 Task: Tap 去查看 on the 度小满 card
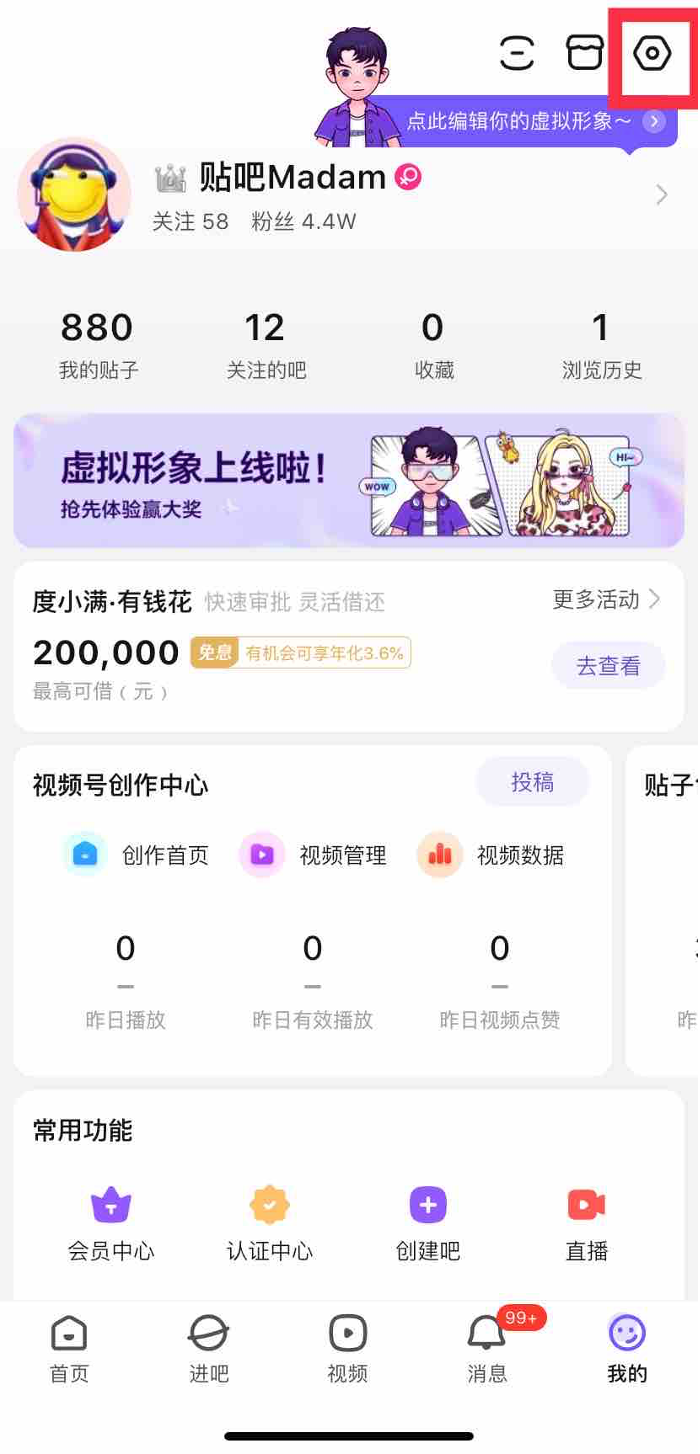pos(608,666)
